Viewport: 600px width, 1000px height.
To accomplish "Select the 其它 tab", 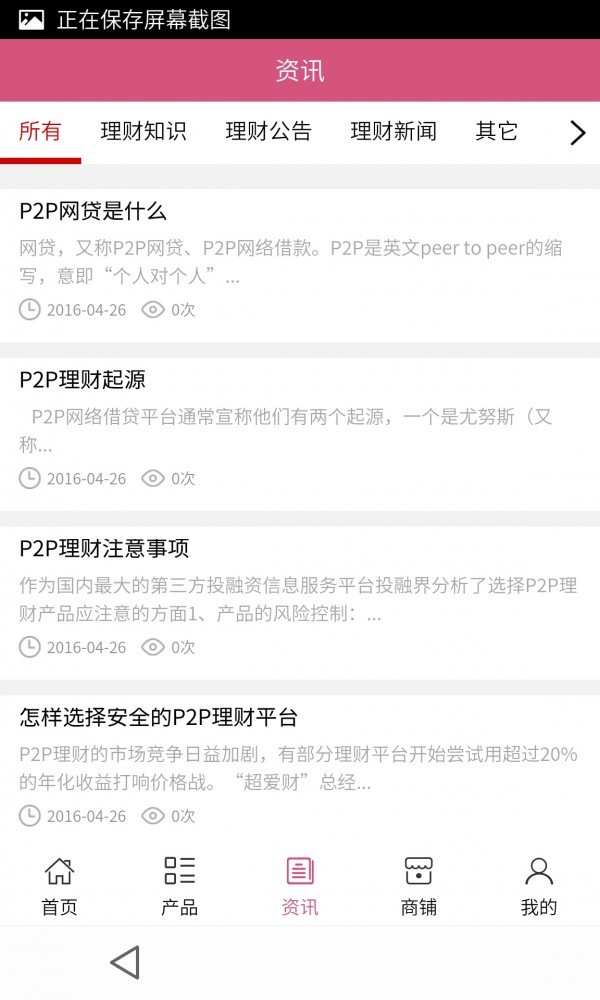I will pyautogui.click(x=497, y=131).
